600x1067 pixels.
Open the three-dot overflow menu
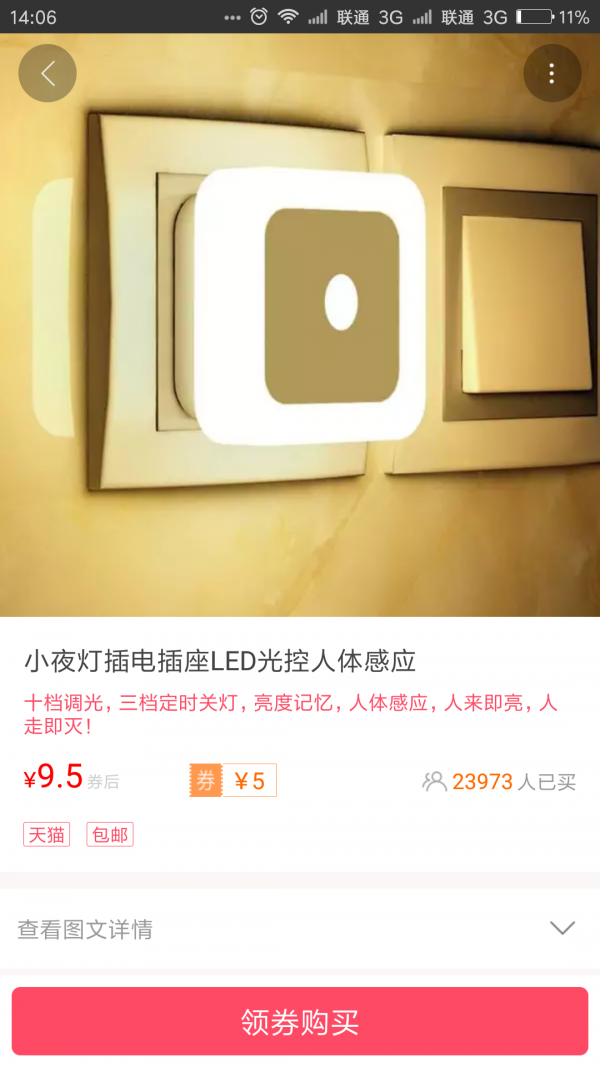[552, 73]
